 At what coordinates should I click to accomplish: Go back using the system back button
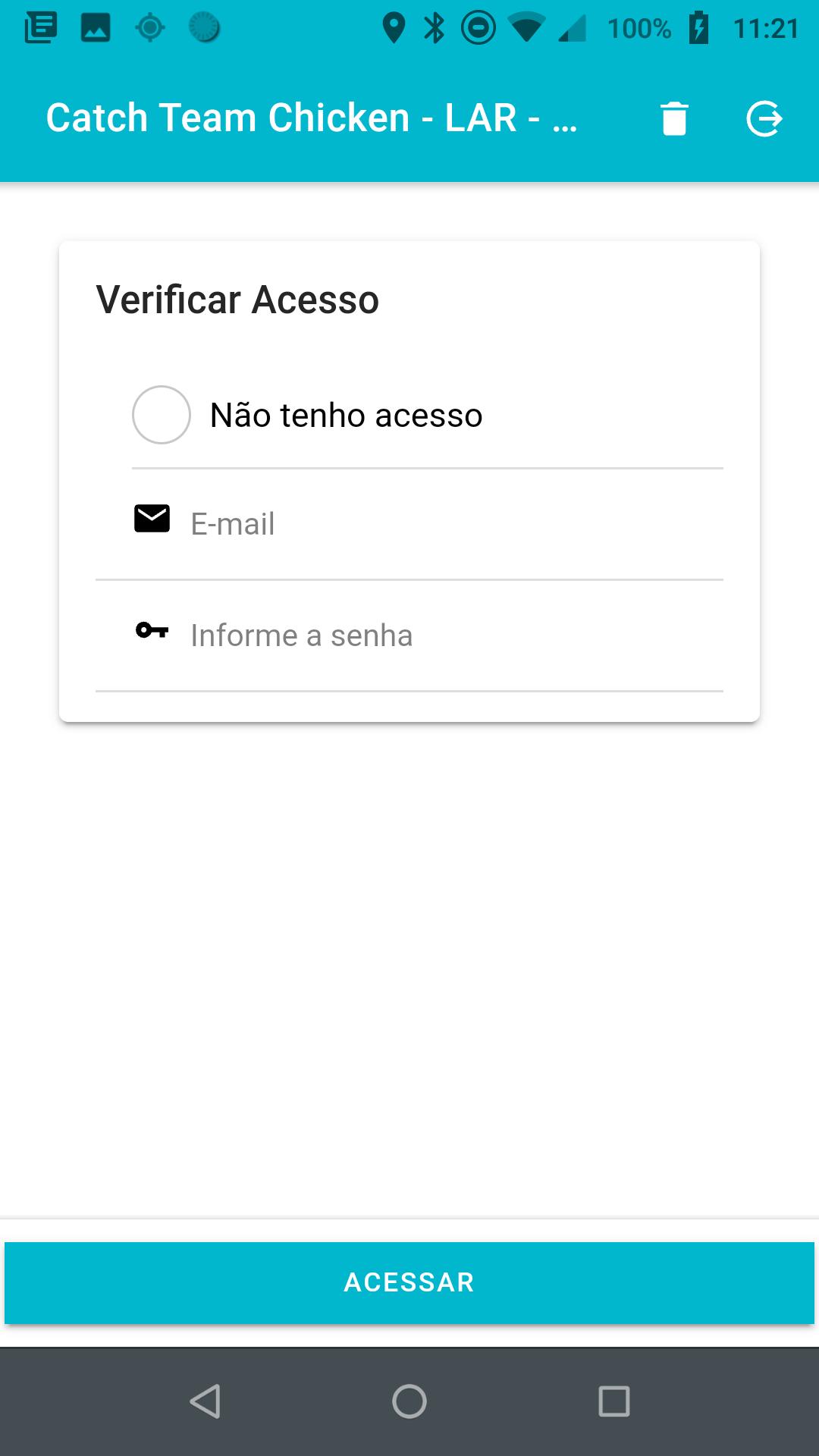(205, 1401)
